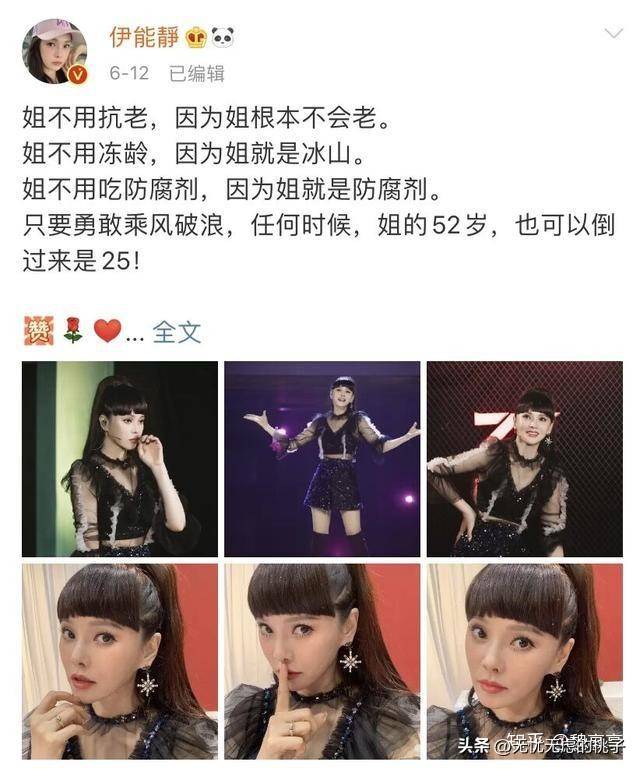Open the post options chevron

tap(613, 36)
